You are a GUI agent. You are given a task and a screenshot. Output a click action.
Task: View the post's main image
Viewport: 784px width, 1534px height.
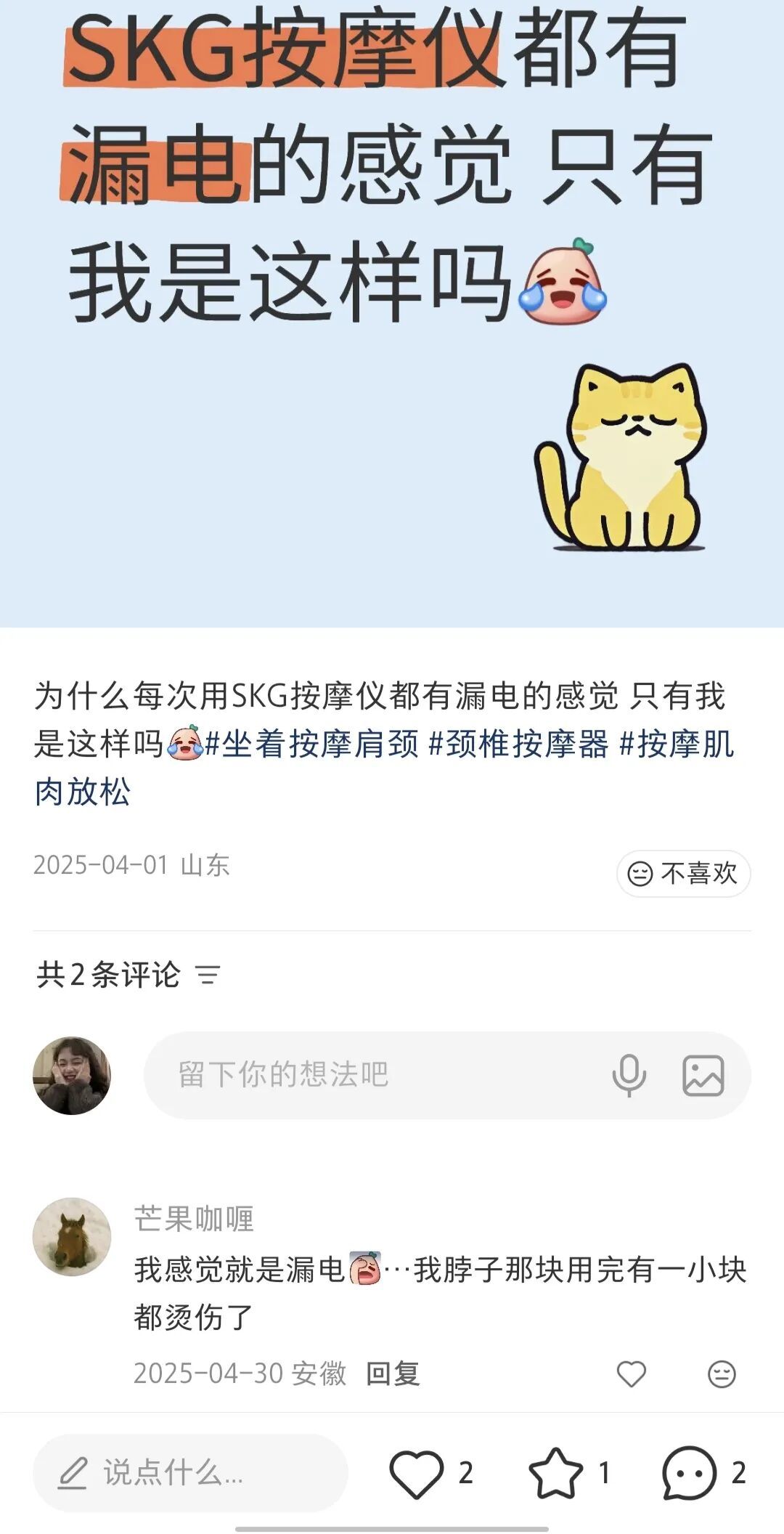pos(392,312)
